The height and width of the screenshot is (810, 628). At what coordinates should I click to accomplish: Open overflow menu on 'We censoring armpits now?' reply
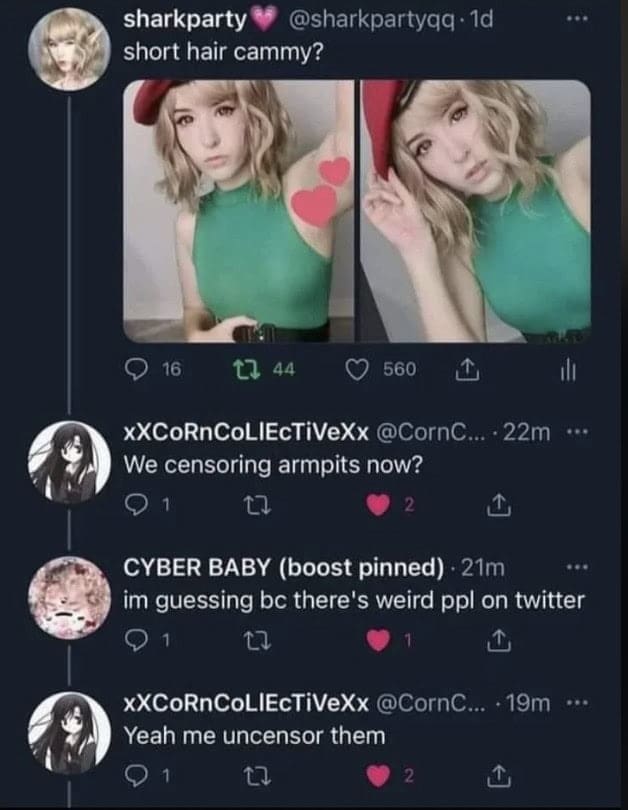pos(573,431)
